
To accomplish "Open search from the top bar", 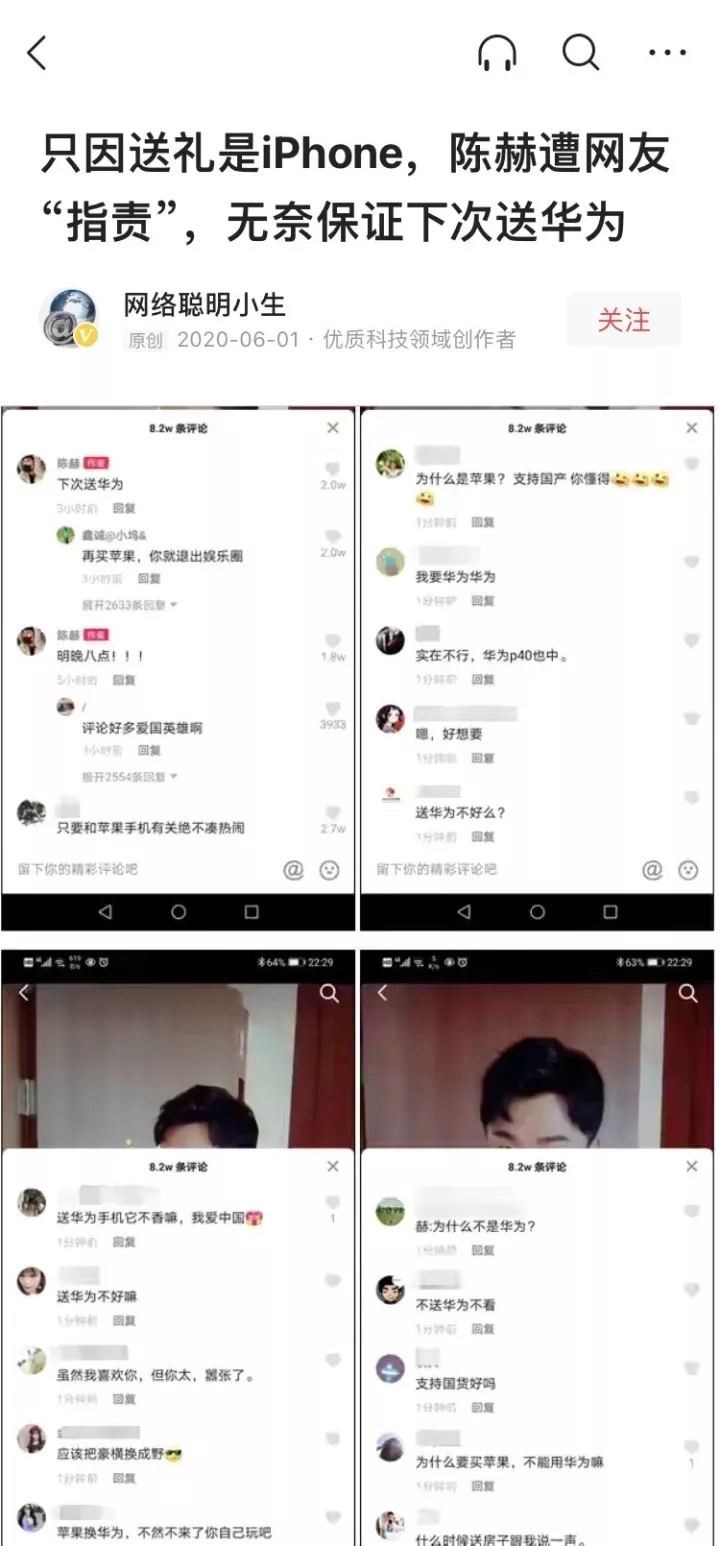I will click(x=581, y=52).
